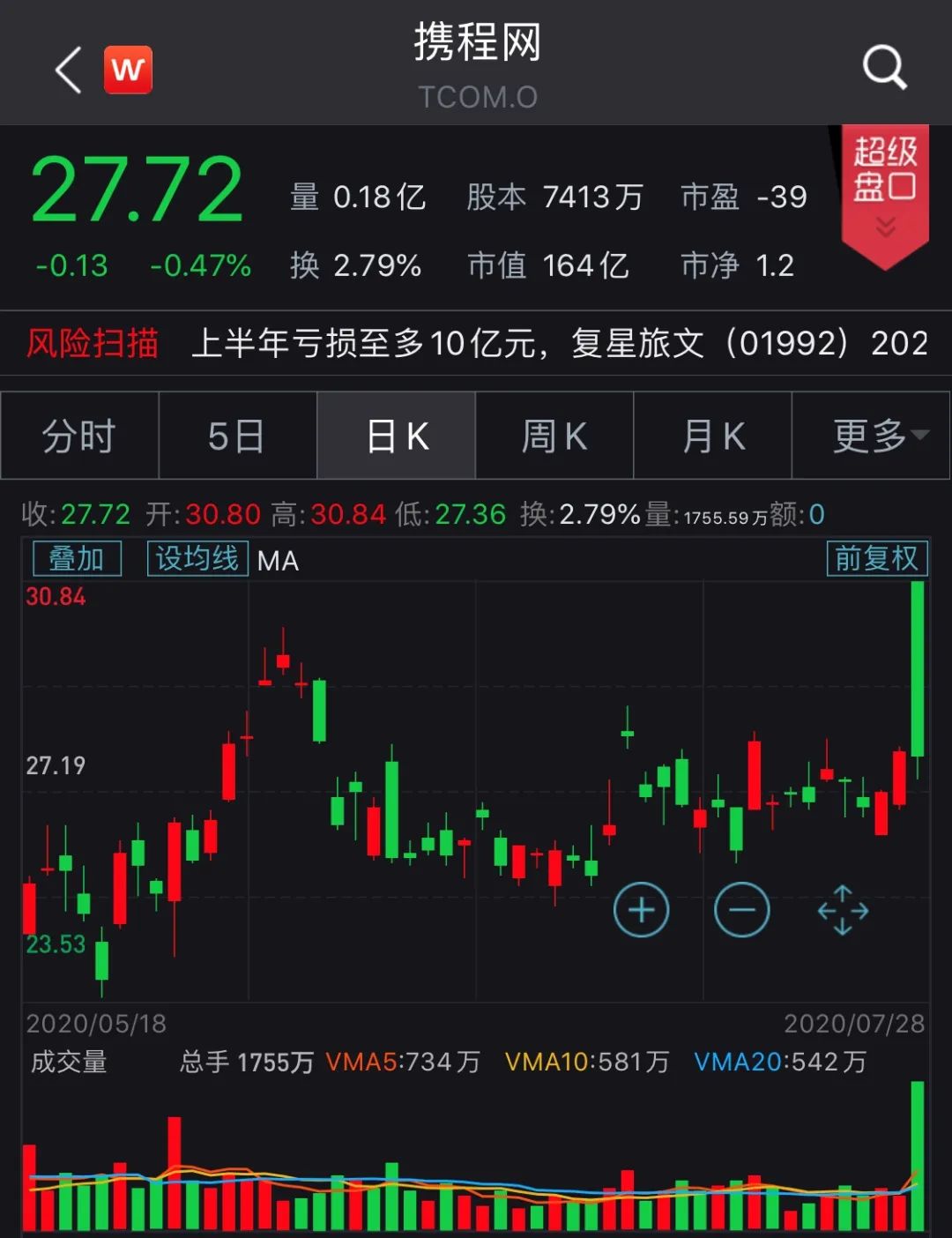Open the 风险扫描 news ticker
This screenshot has width=952, height=1238.
(x=476, y=343)
